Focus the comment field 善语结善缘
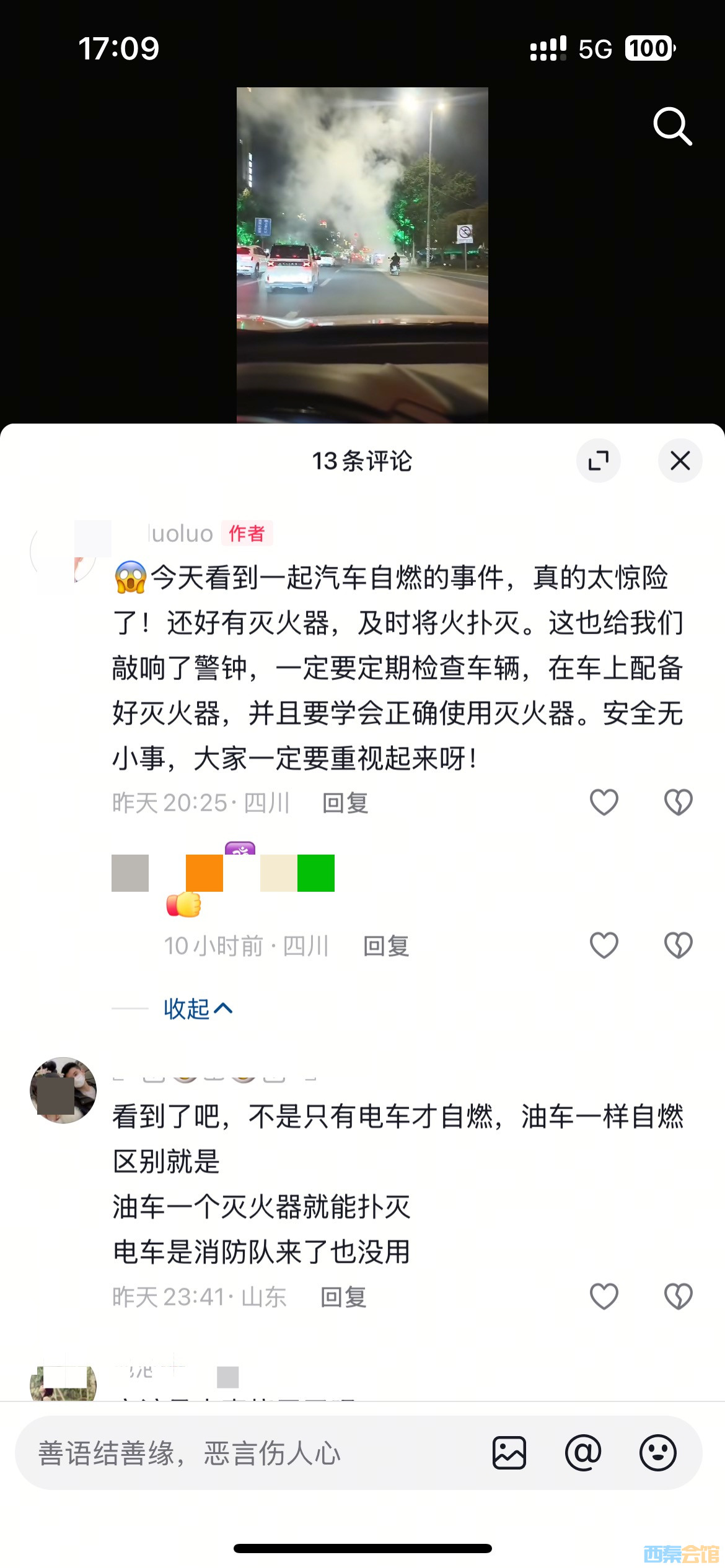This screenshot has width=725, height=1568. click(x=248, y=1453)
